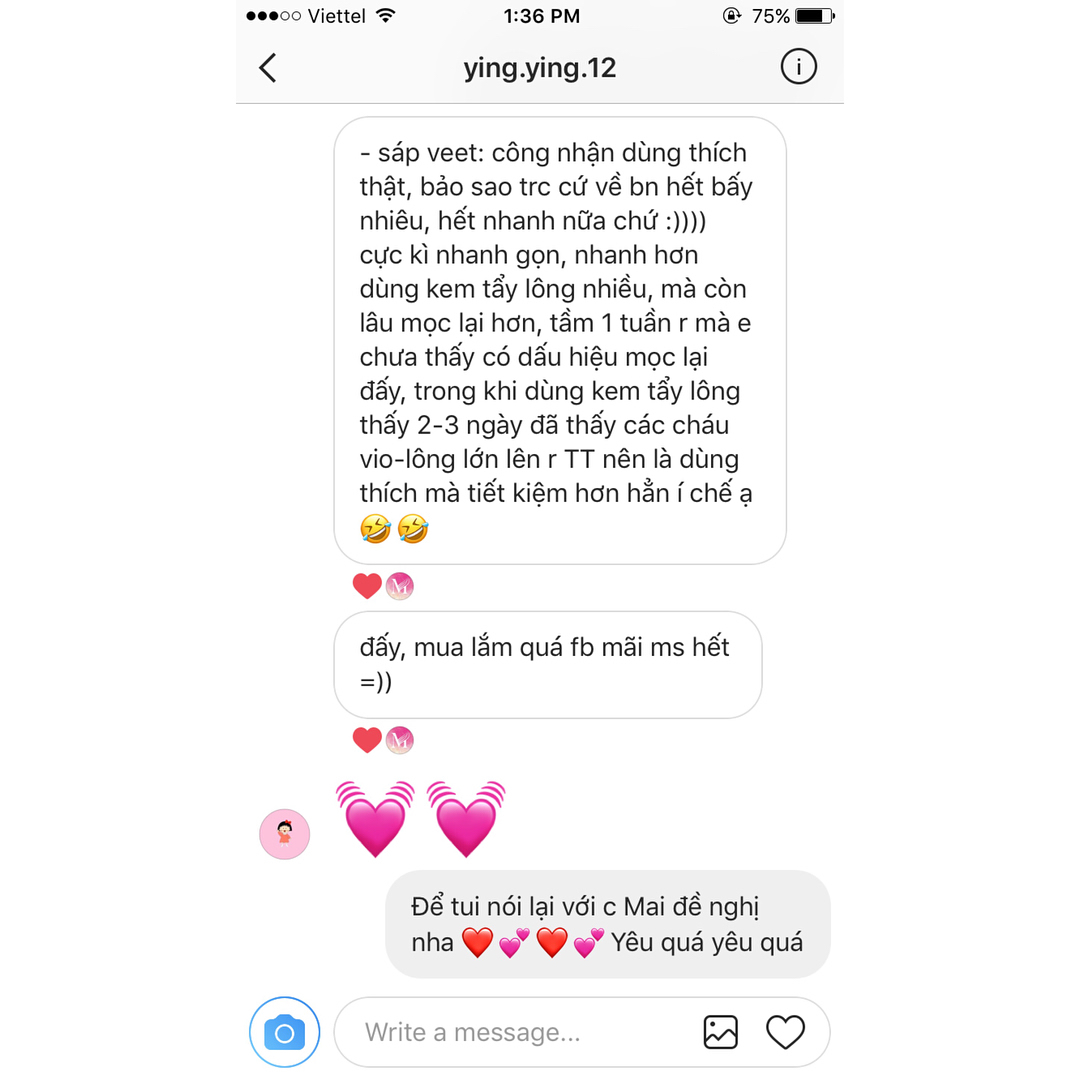Send a heart with the heart icon
This screenshot has width=1080, height=1080.
click(785, 1032)
